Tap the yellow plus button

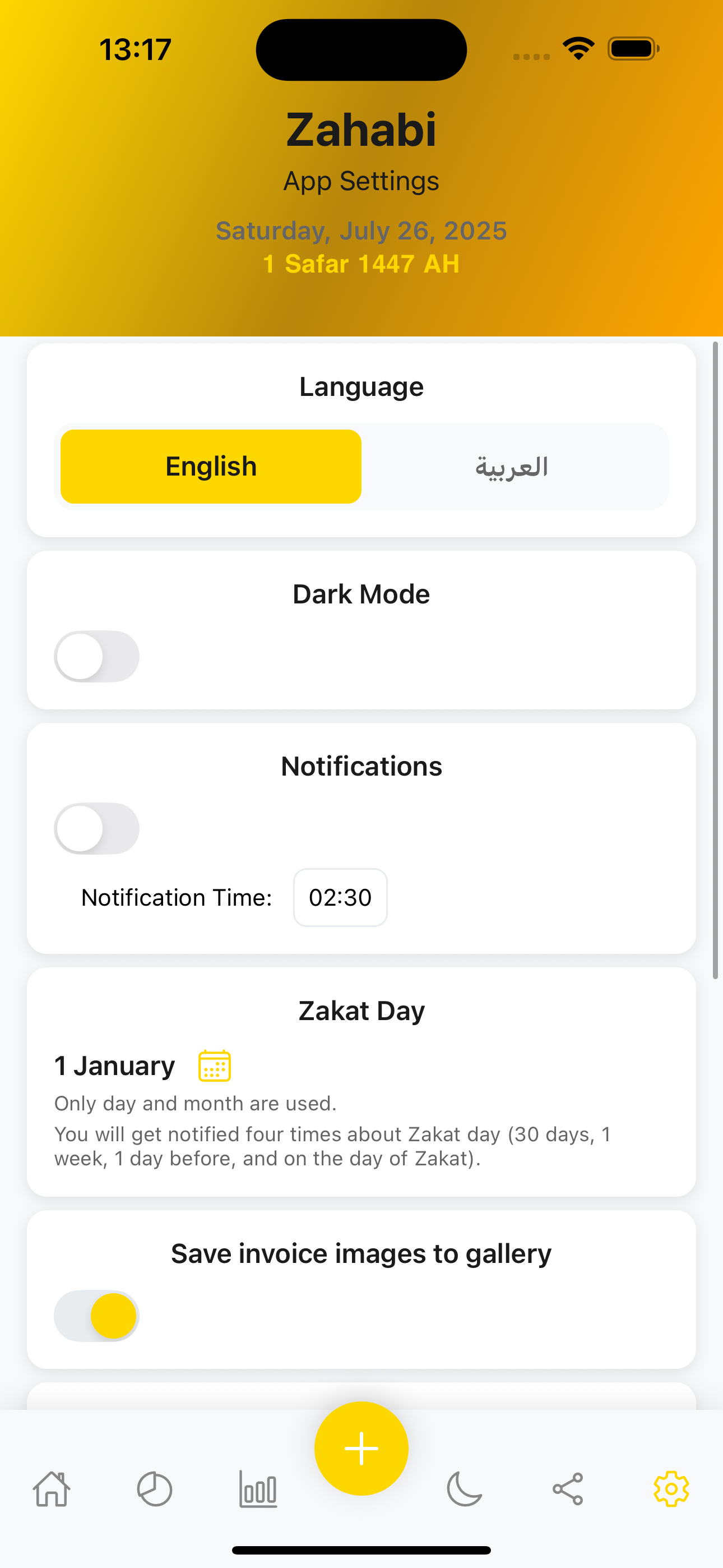point(361,1447)
